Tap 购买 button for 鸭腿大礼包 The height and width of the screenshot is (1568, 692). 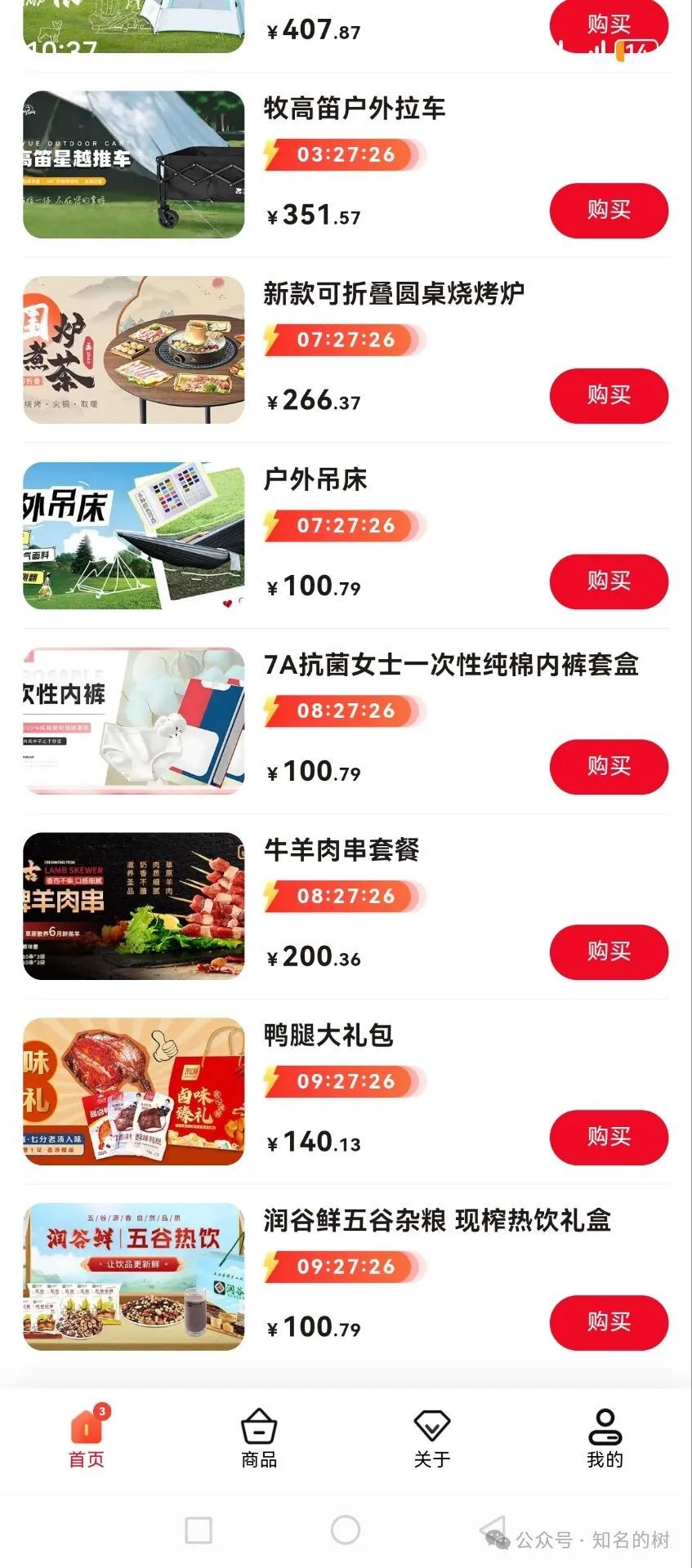point(609,1136)
